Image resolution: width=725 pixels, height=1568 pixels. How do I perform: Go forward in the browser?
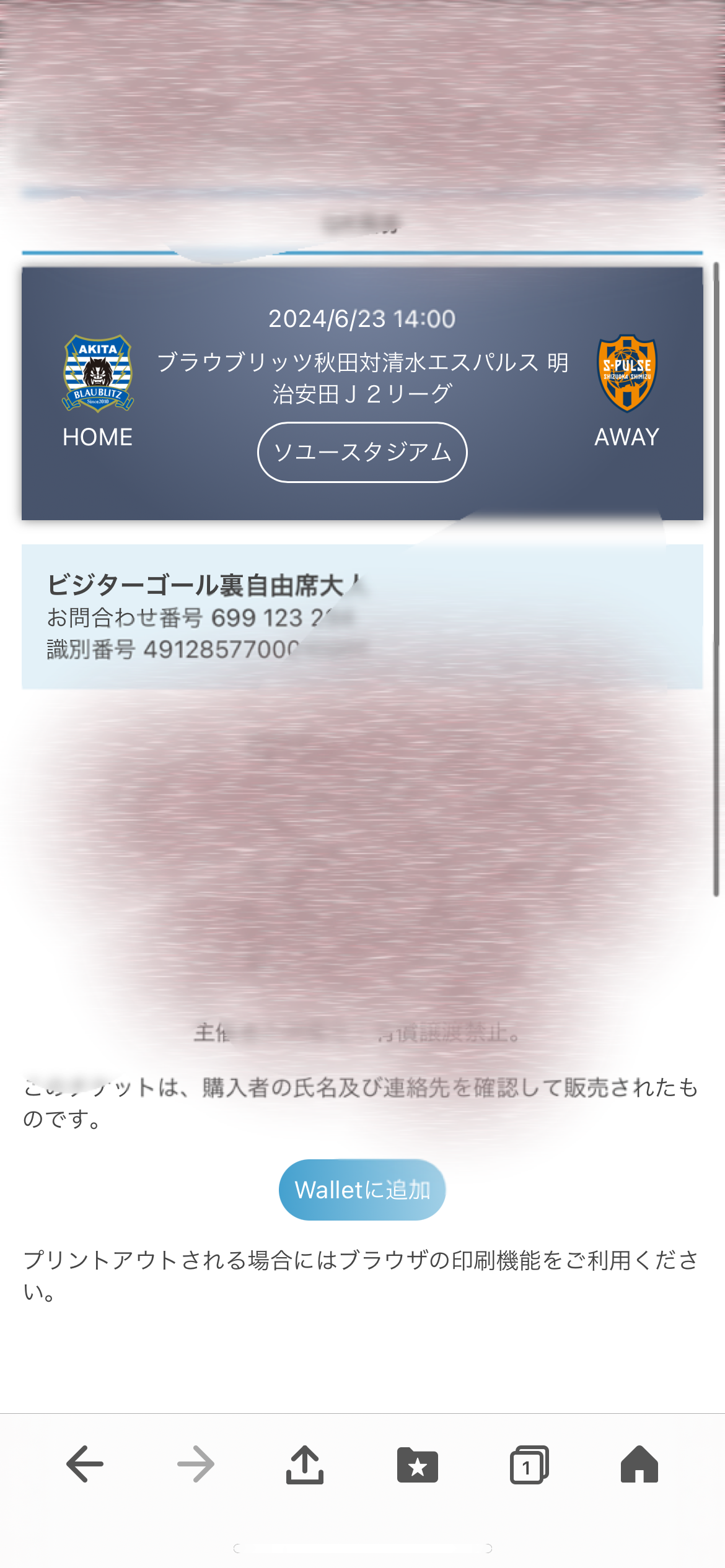pyautogui.click(x=195, y=1464)
